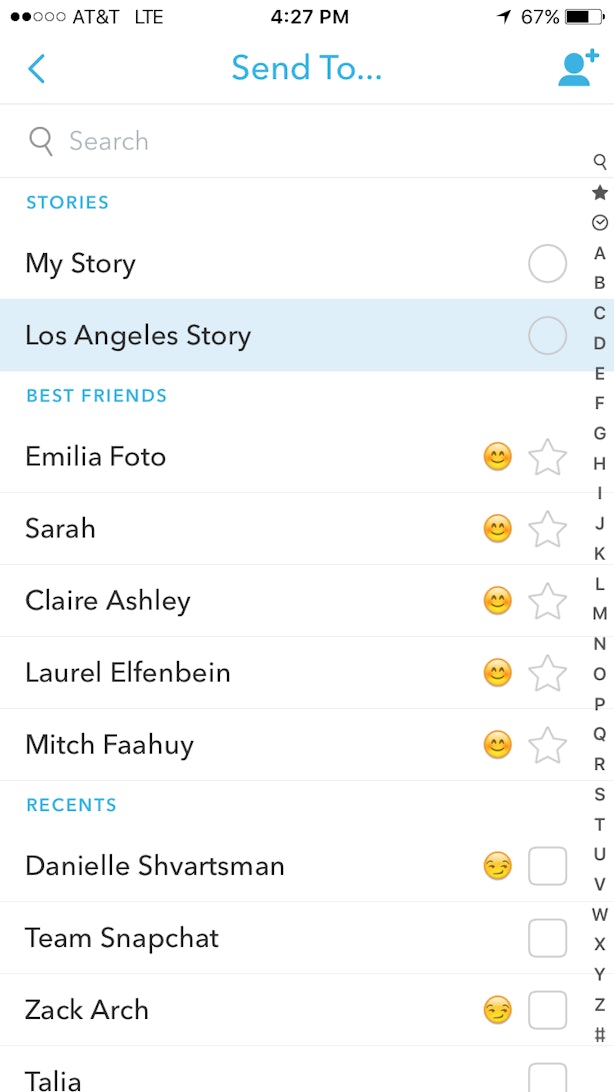Screen dimensions: 614x1092
Task: Jump to letter S in the index
Action: [x=600, y=794]
